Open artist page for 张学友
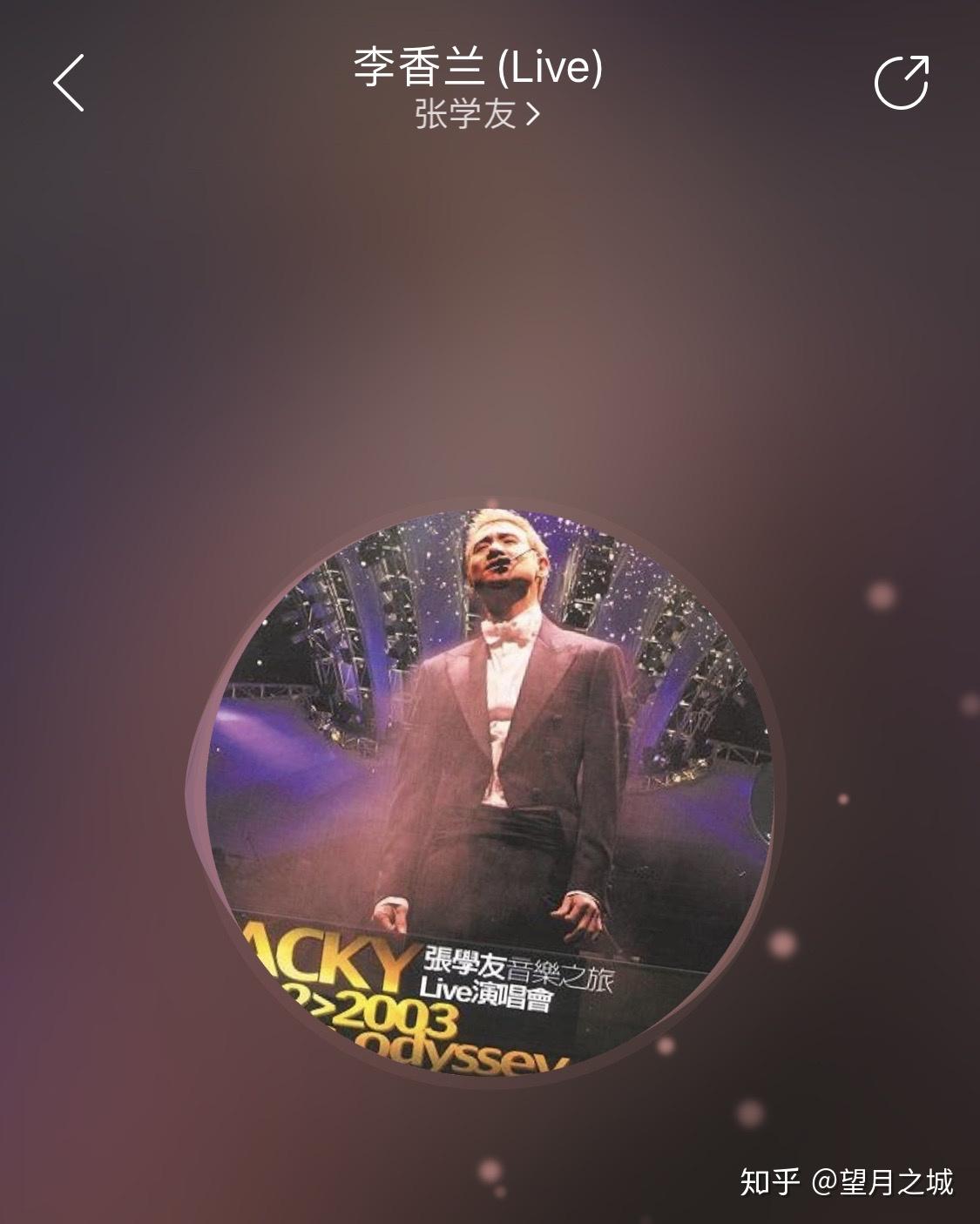Image resolution: width=980 pixels, height=1224 pixels. pyautogui.click(x=476, y=114)
